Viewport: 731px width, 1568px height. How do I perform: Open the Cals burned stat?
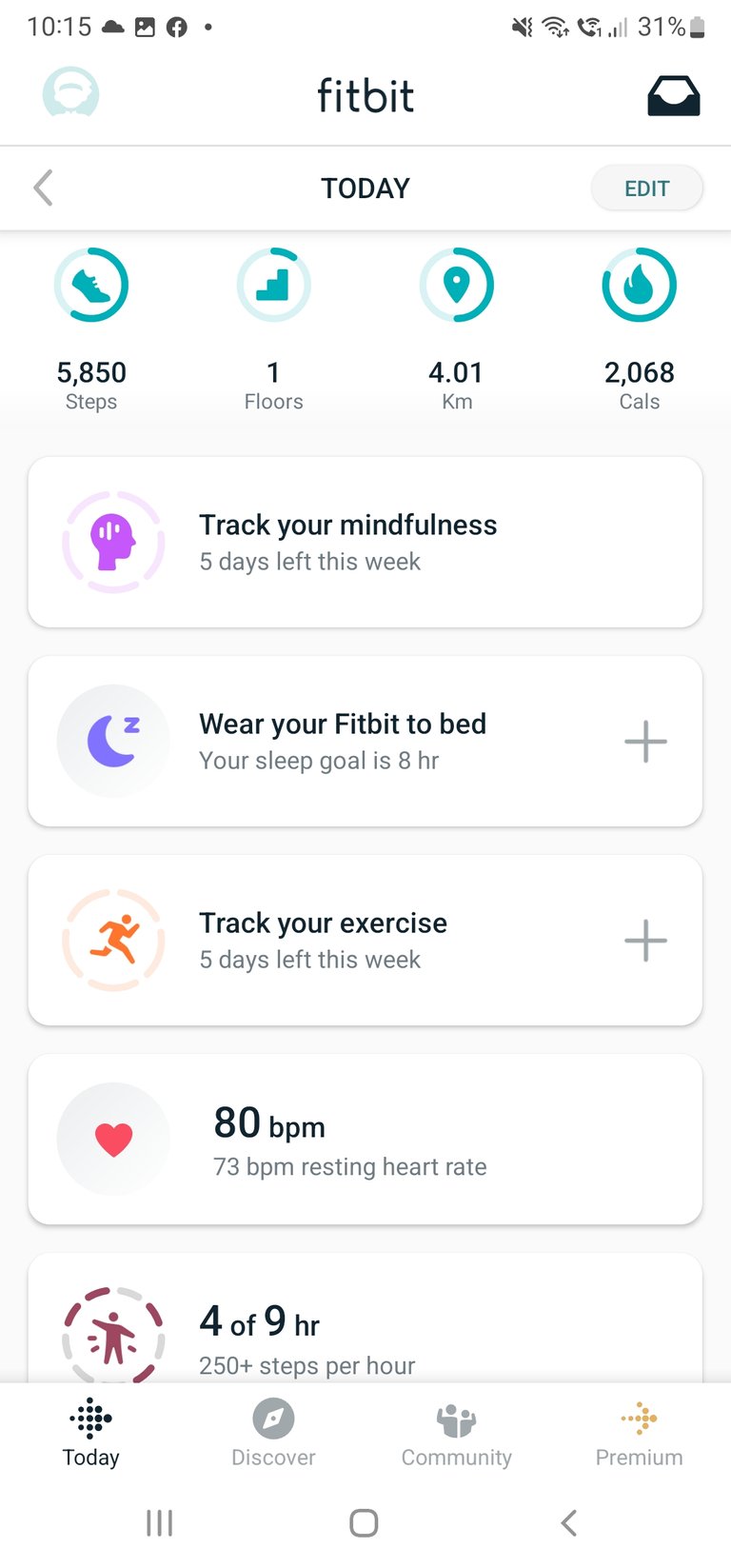coord(640,329)
